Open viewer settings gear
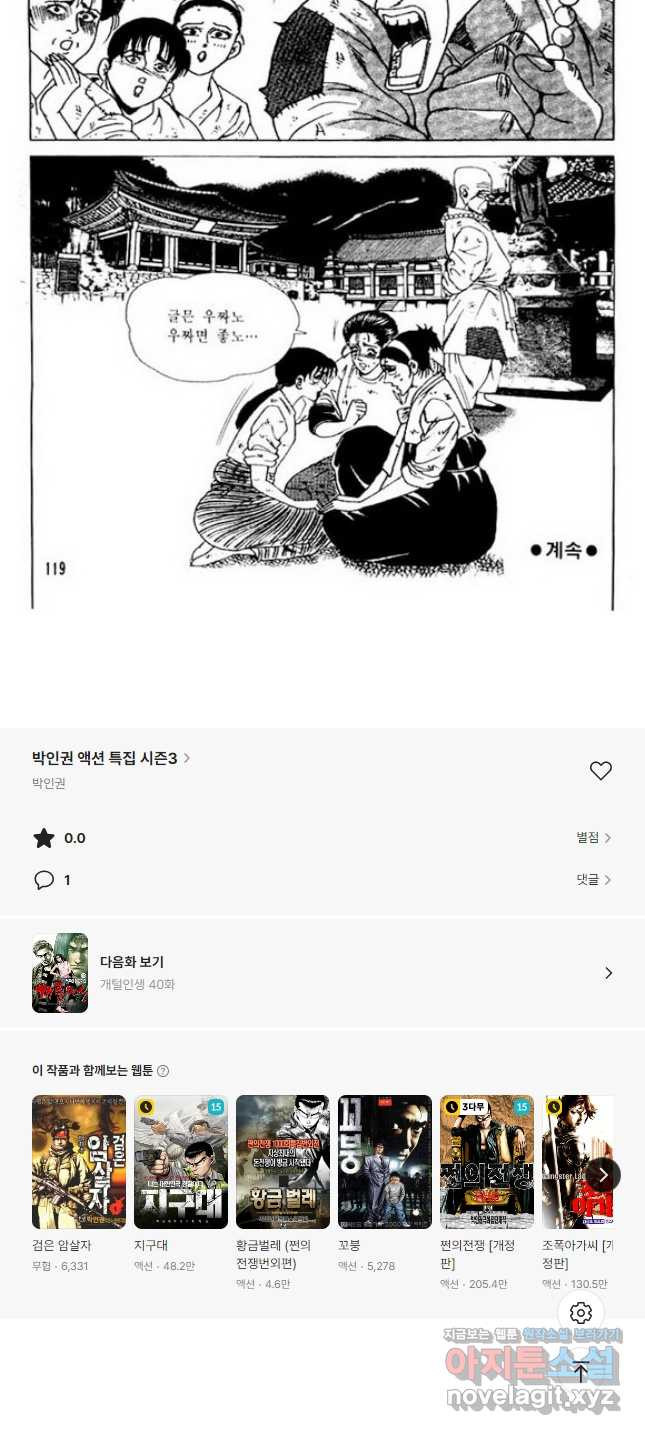 click(x=581, y=1313)
